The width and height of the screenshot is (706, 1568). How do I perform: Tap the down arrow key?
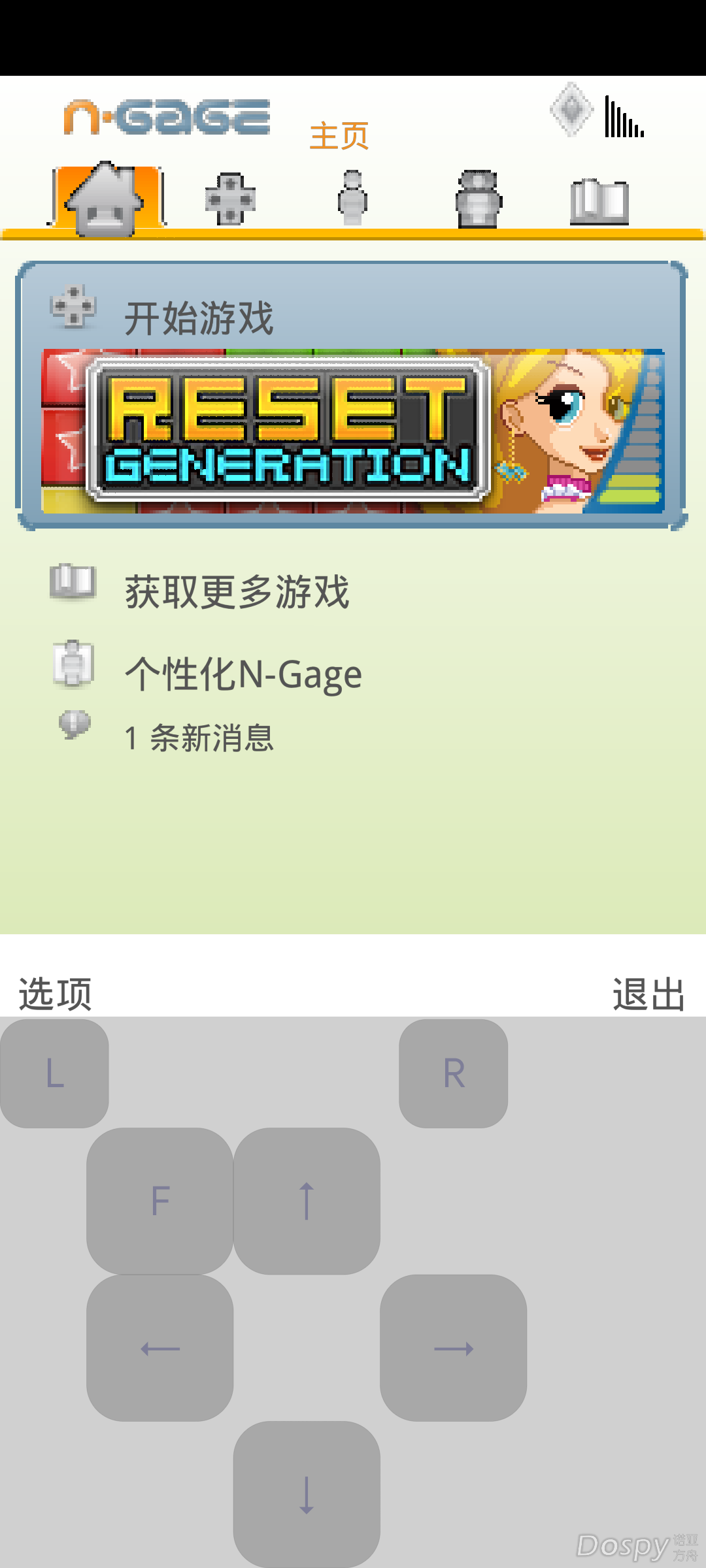(x=307, y=1494)
